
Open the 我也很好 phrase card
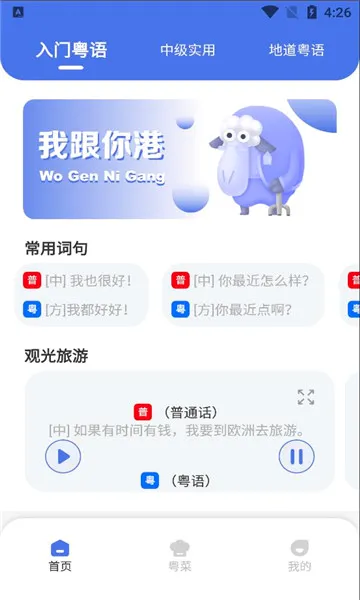tap(81, 295)
